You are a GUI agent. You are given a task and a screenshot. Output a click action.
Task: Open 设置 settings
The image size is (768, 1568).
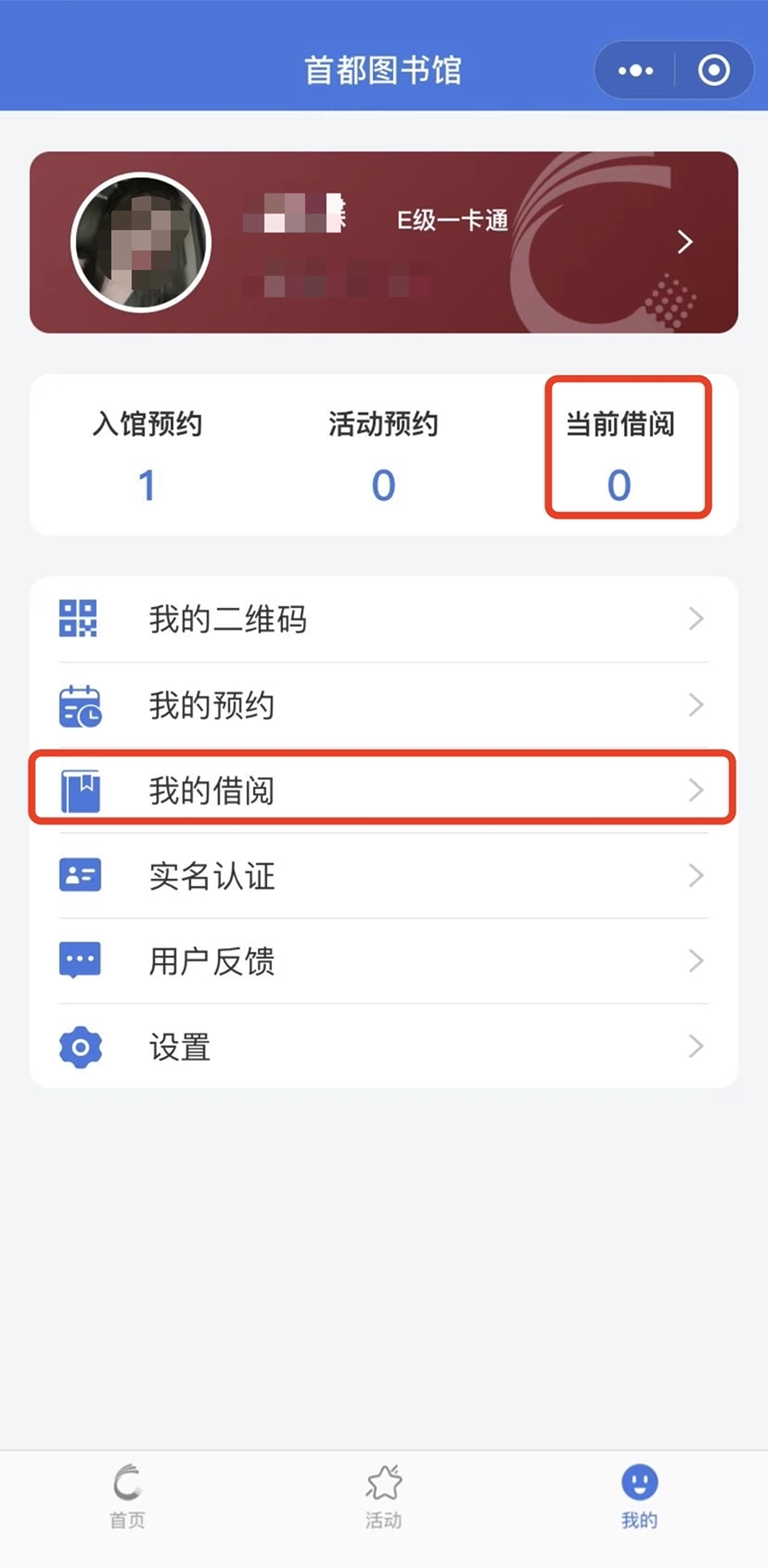(x=383, y=1047)
